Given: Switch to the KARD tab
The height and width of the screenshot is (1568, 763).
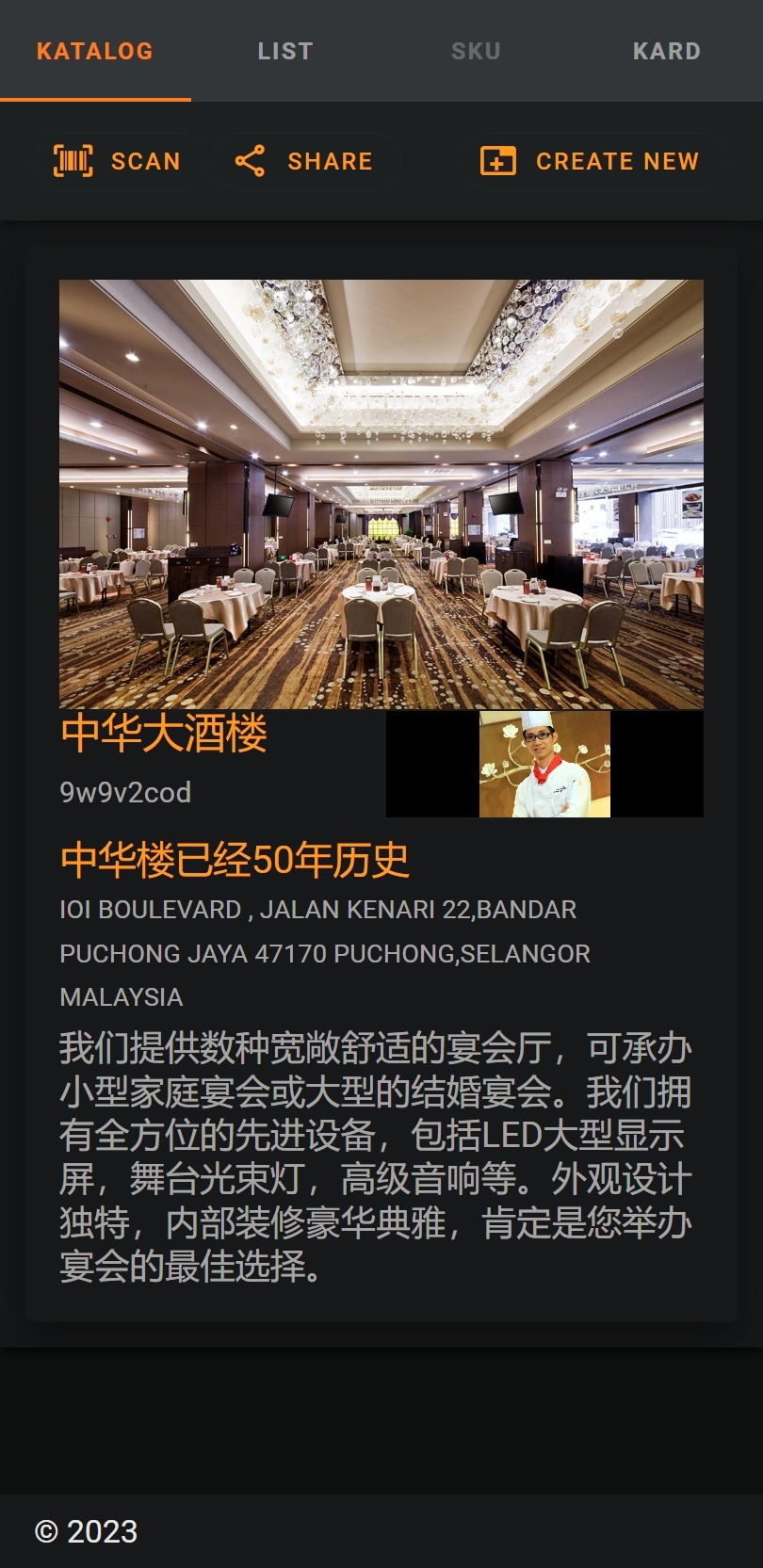Looking at the screenshot, I should (x=666, y=51).
